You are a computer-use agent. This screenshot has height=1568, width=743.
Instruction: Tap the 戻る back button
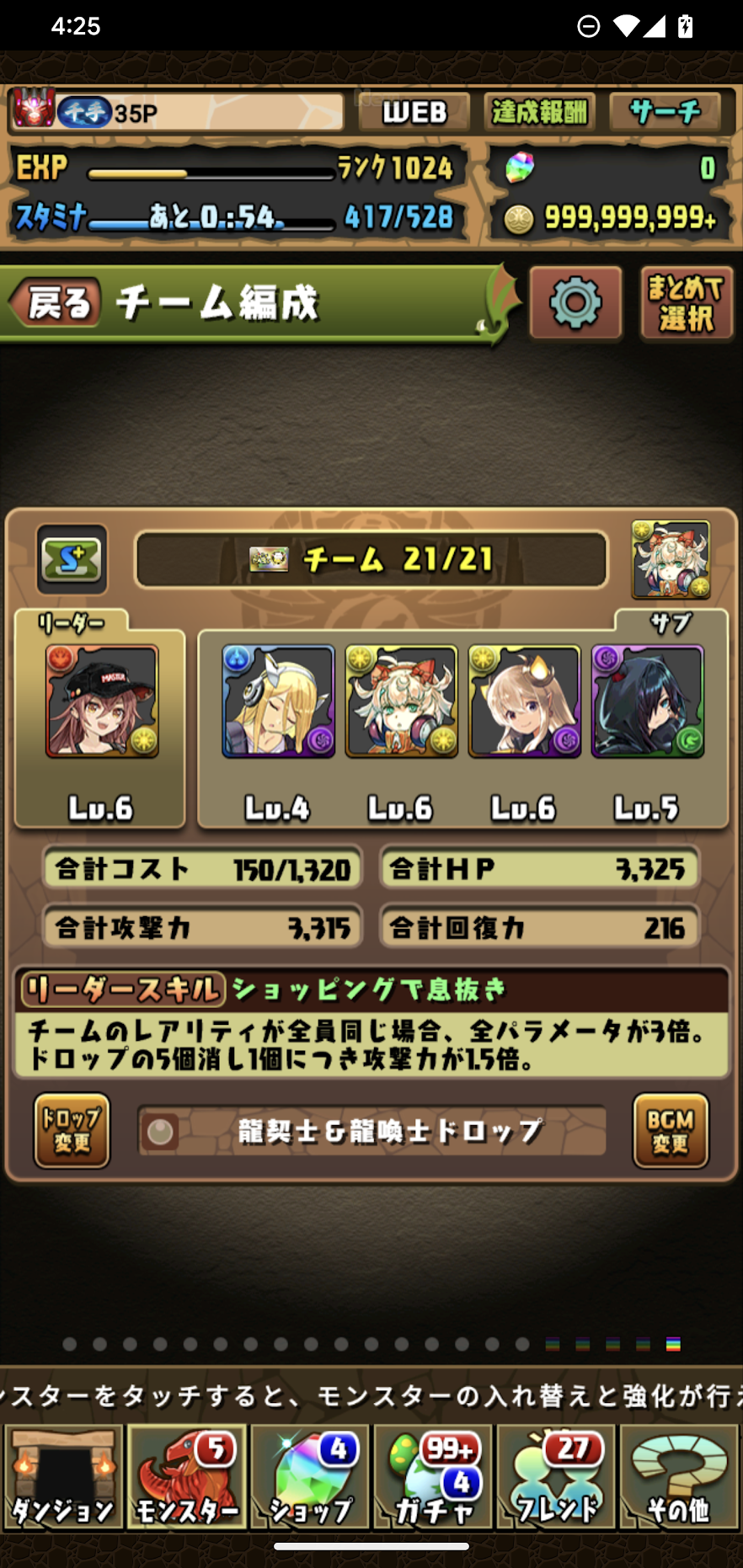[x=56, y=303]
